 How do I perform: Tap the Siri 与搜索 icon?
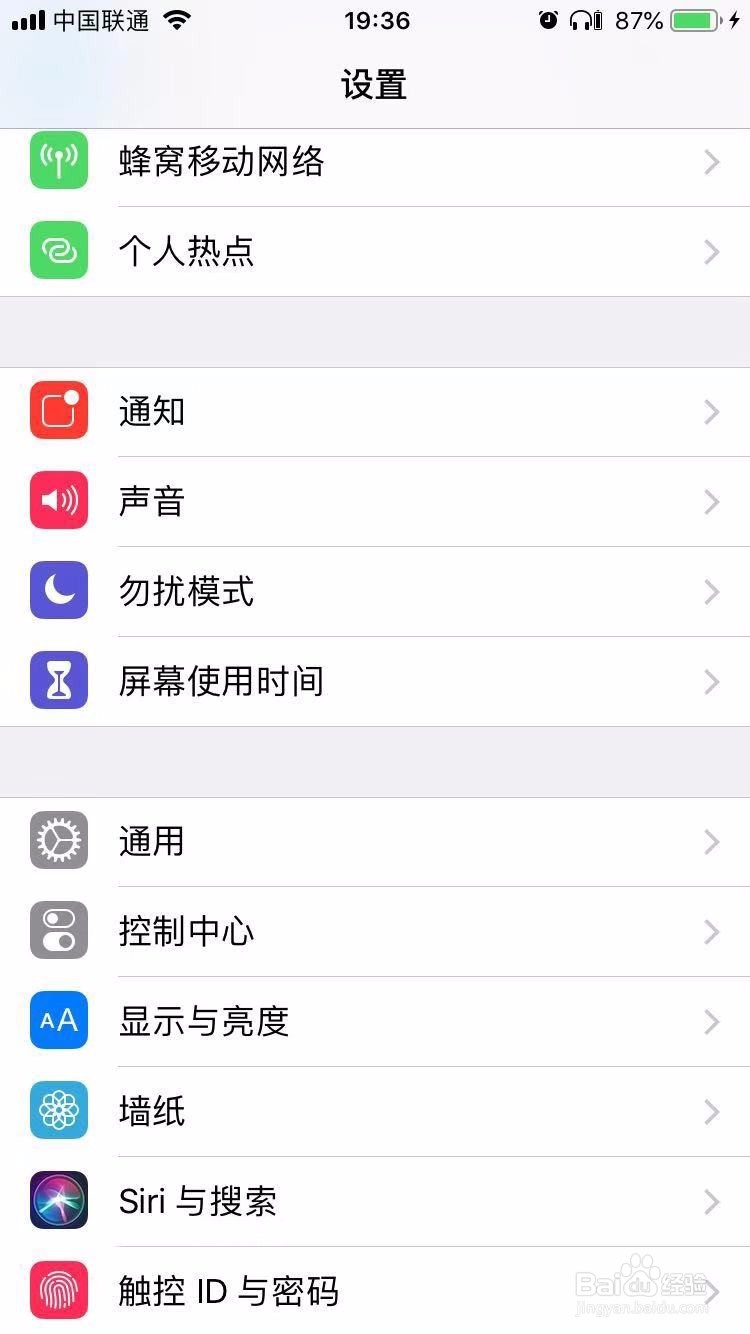coord(58,1201)
